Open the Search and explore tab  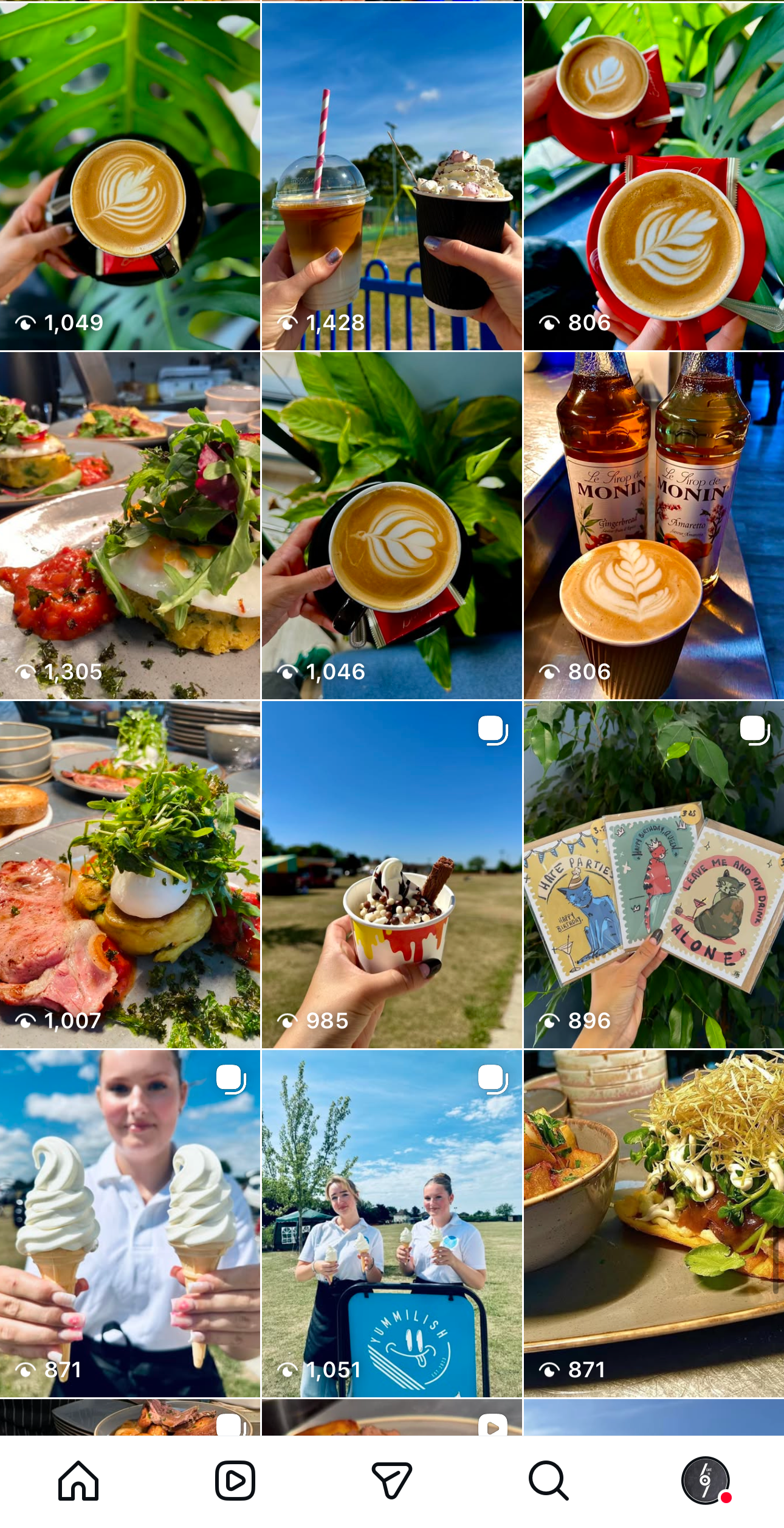click(x=548, y=1481)
